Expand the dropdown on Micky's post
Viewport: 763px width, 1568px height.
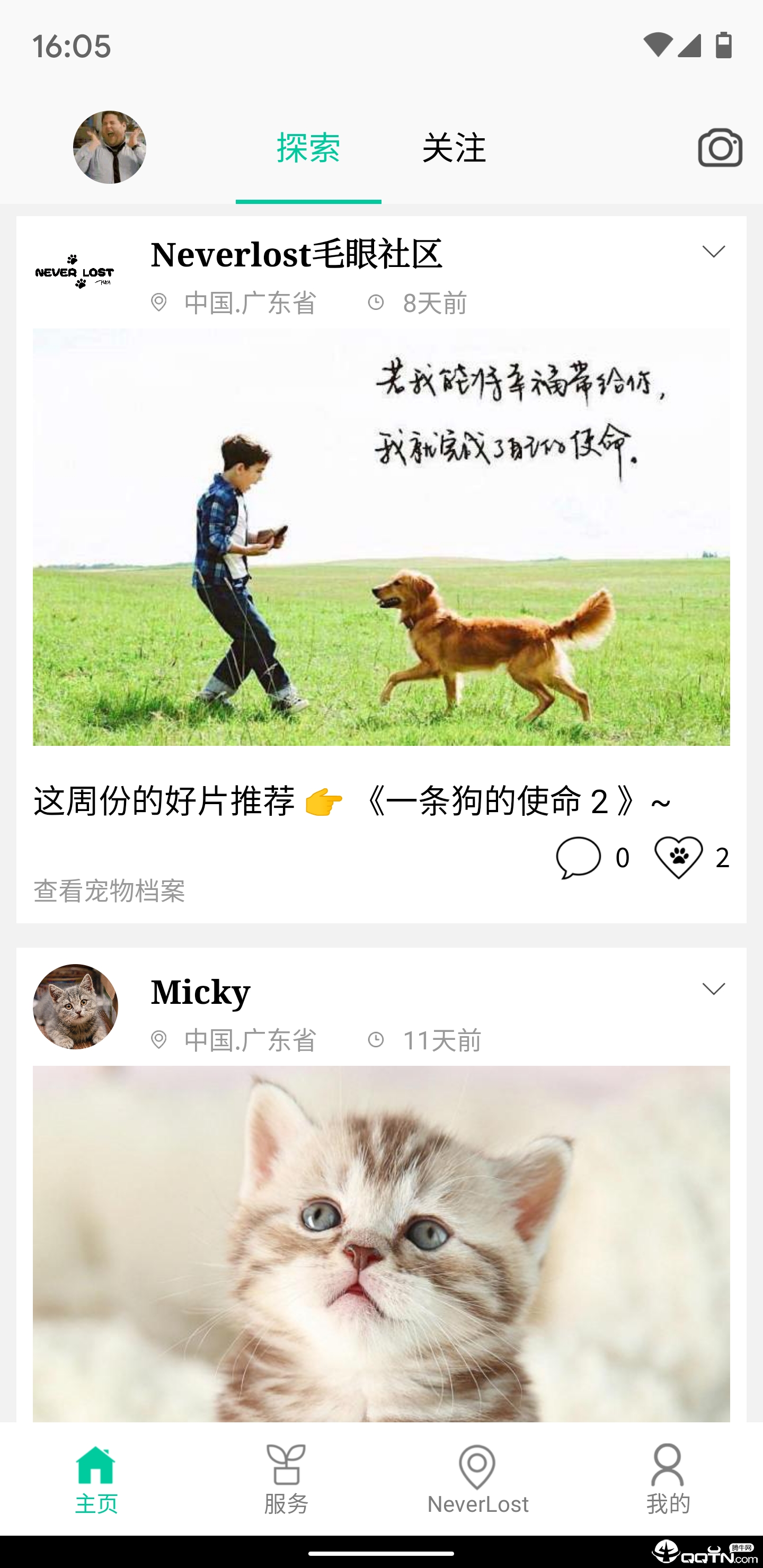(x=713, y=988)
